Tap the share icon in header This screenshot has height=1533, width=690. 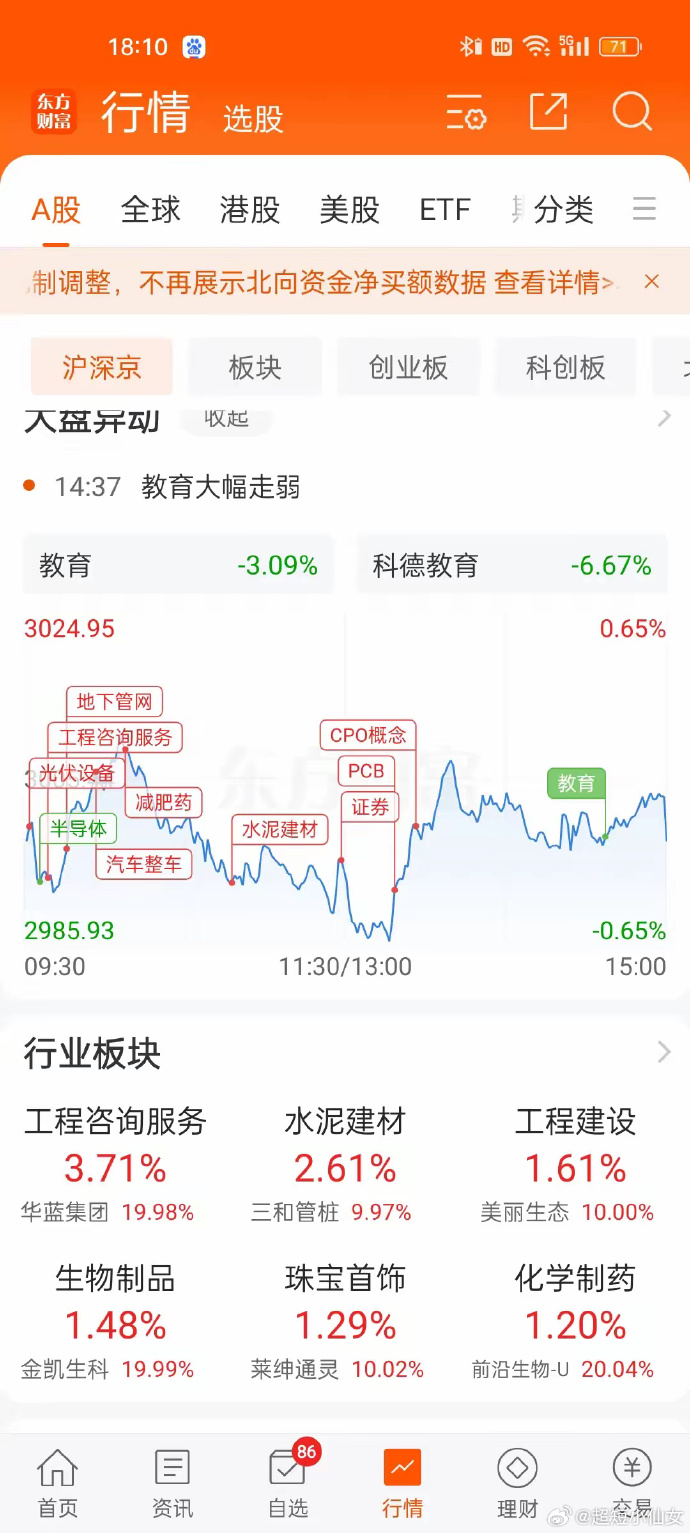(x=548, y=112)
